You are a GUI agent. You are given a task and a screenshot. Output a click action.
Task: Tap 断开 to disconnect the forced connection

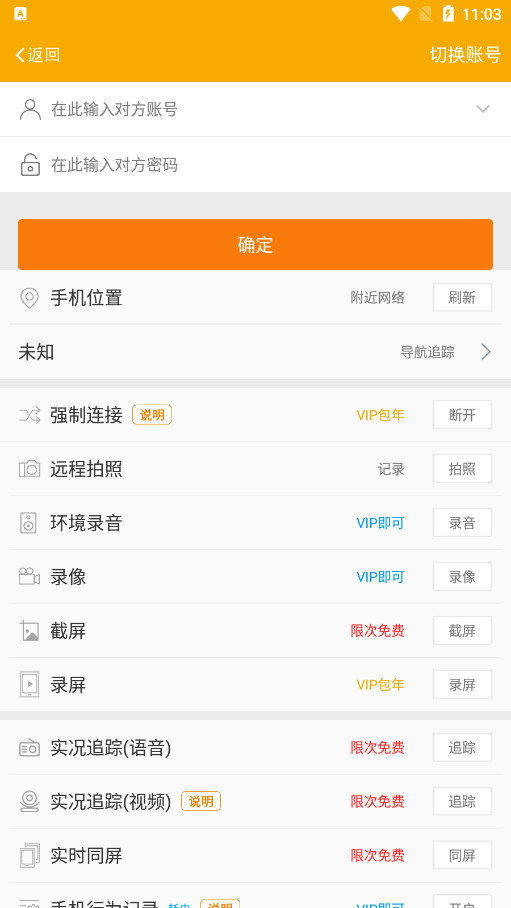coord(462,415)
